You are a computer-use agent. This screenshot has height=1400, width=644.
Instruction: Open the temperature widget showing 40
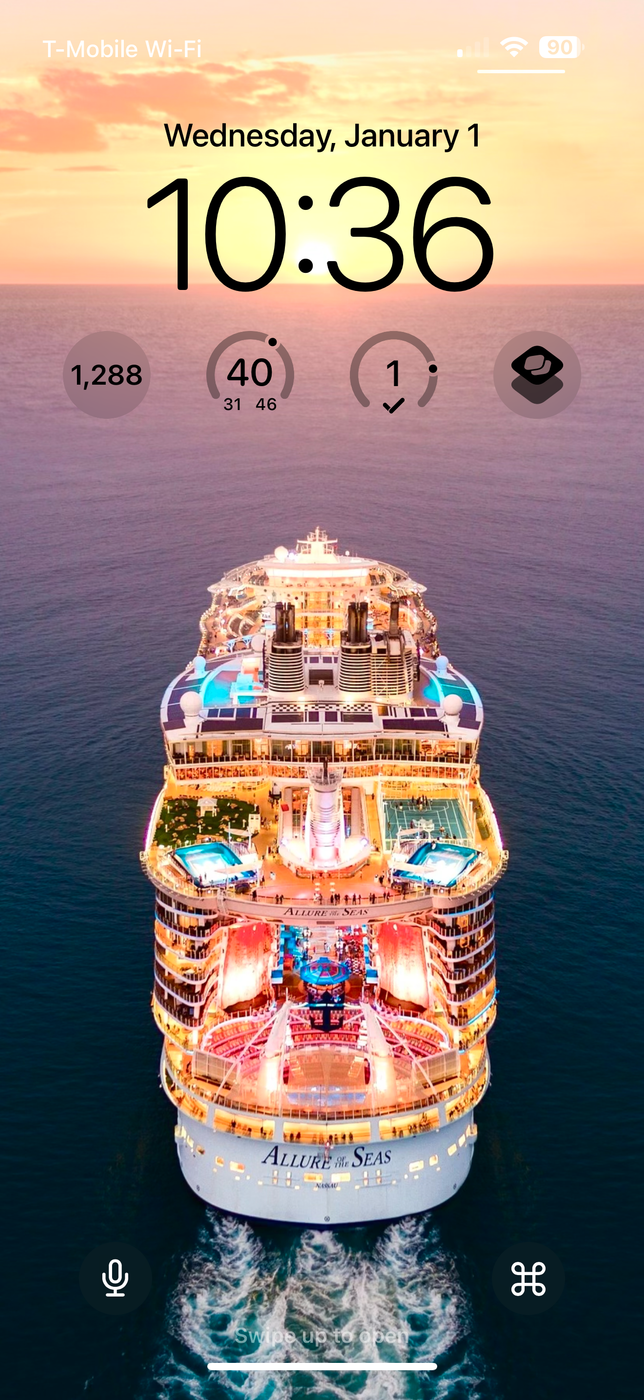(250, 375)
